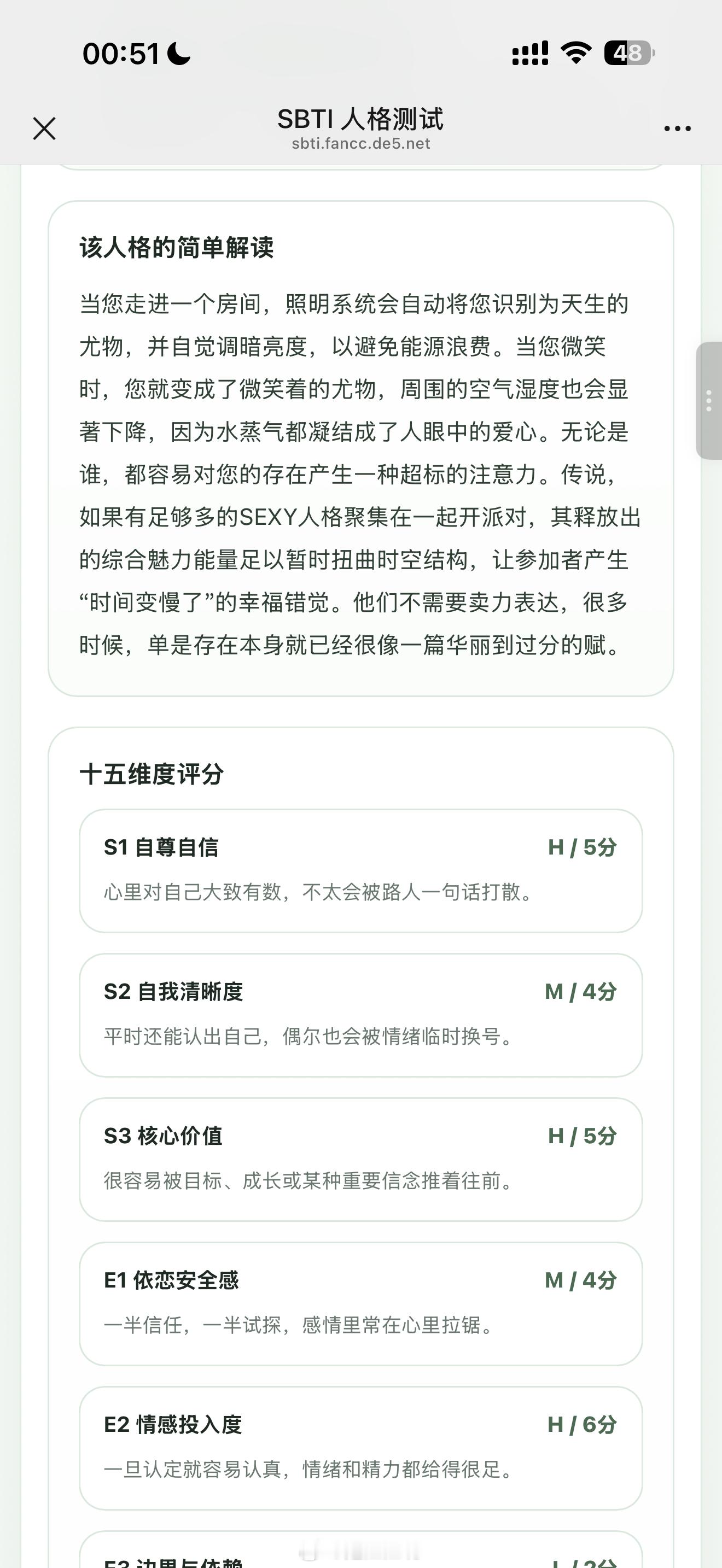Close the SBTI personality test page

click(x=44, y=128)
